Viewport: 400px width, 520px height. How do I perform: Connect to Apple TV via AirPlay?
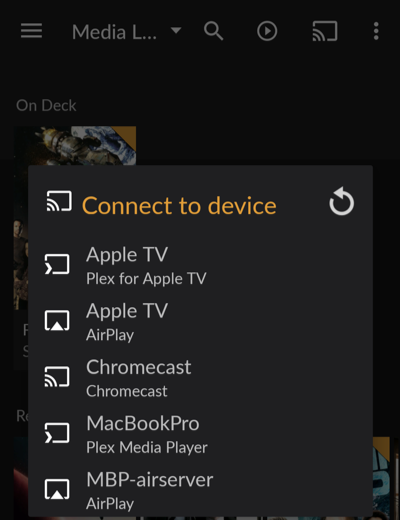pyautogui.click(x=200, y=321)
